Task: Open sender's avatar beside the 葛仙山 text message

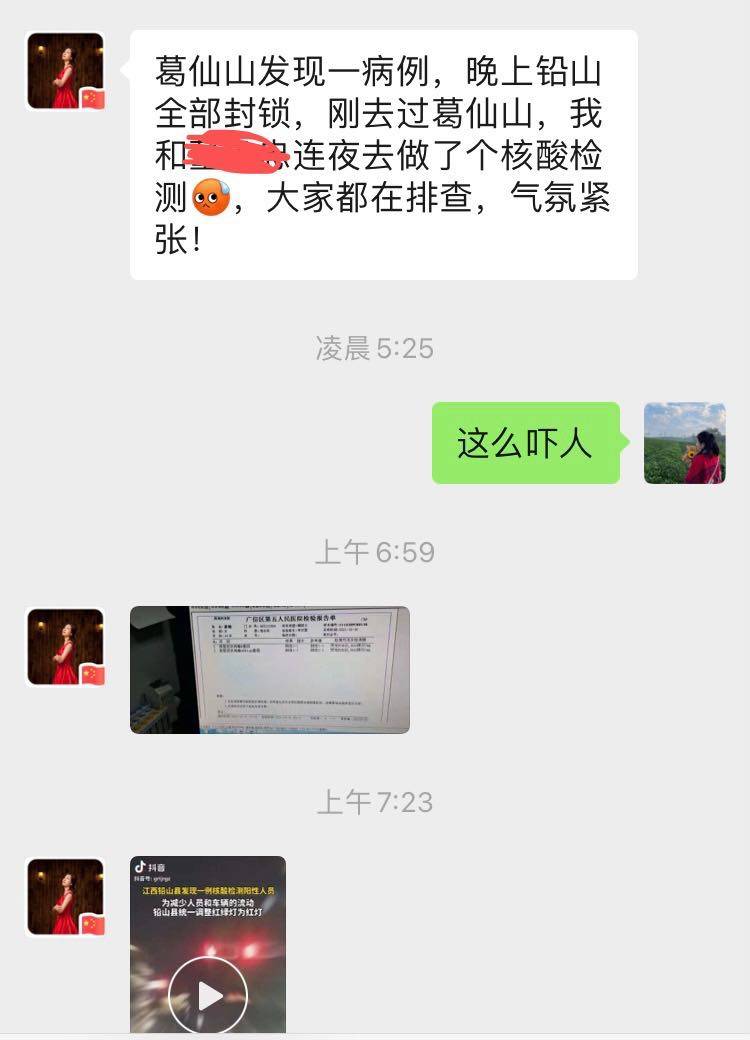Action: pos(66,71)
